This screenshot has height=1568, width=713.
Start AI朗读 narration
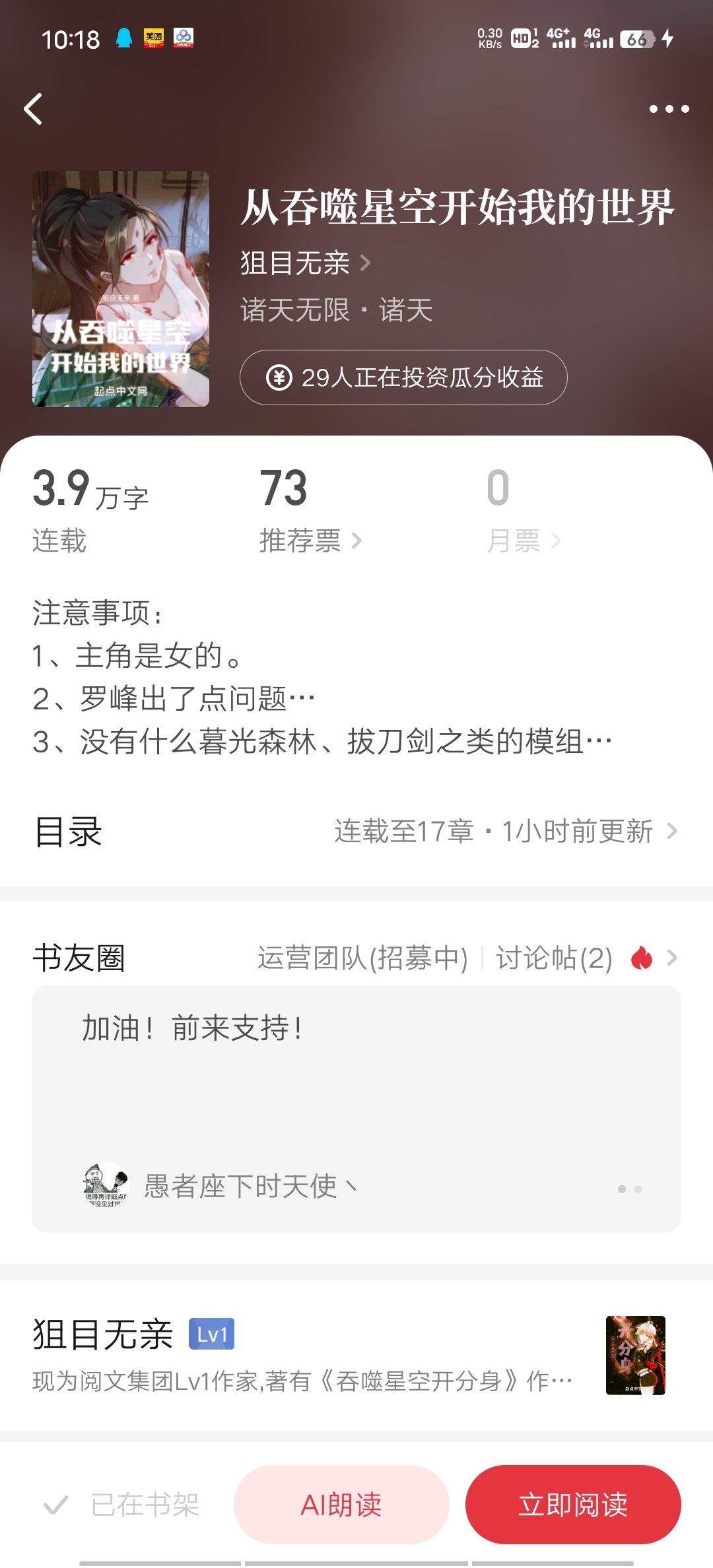(x=341, y=1505)
